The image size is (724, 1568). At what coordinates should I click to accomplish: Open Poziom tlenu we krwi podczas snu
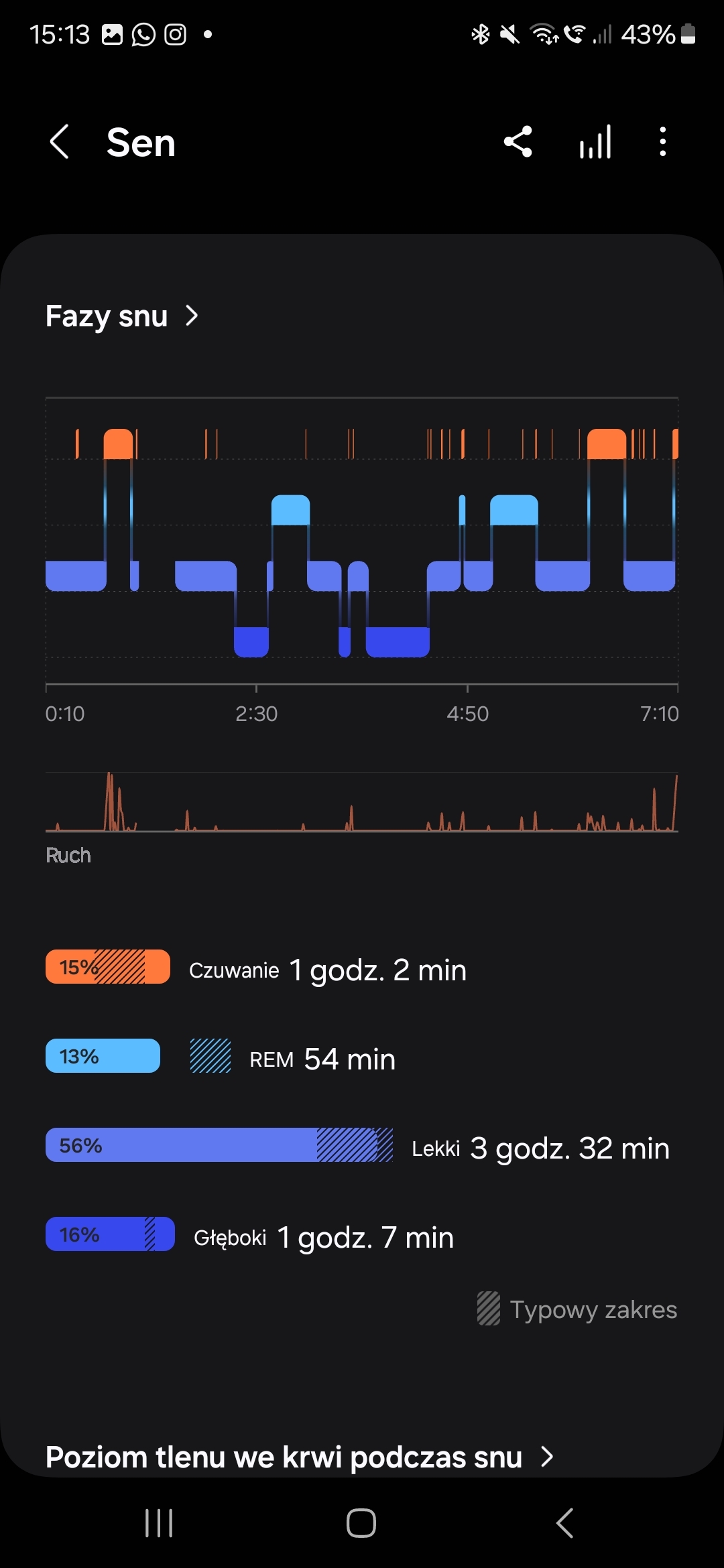[x=300, y=1457]
